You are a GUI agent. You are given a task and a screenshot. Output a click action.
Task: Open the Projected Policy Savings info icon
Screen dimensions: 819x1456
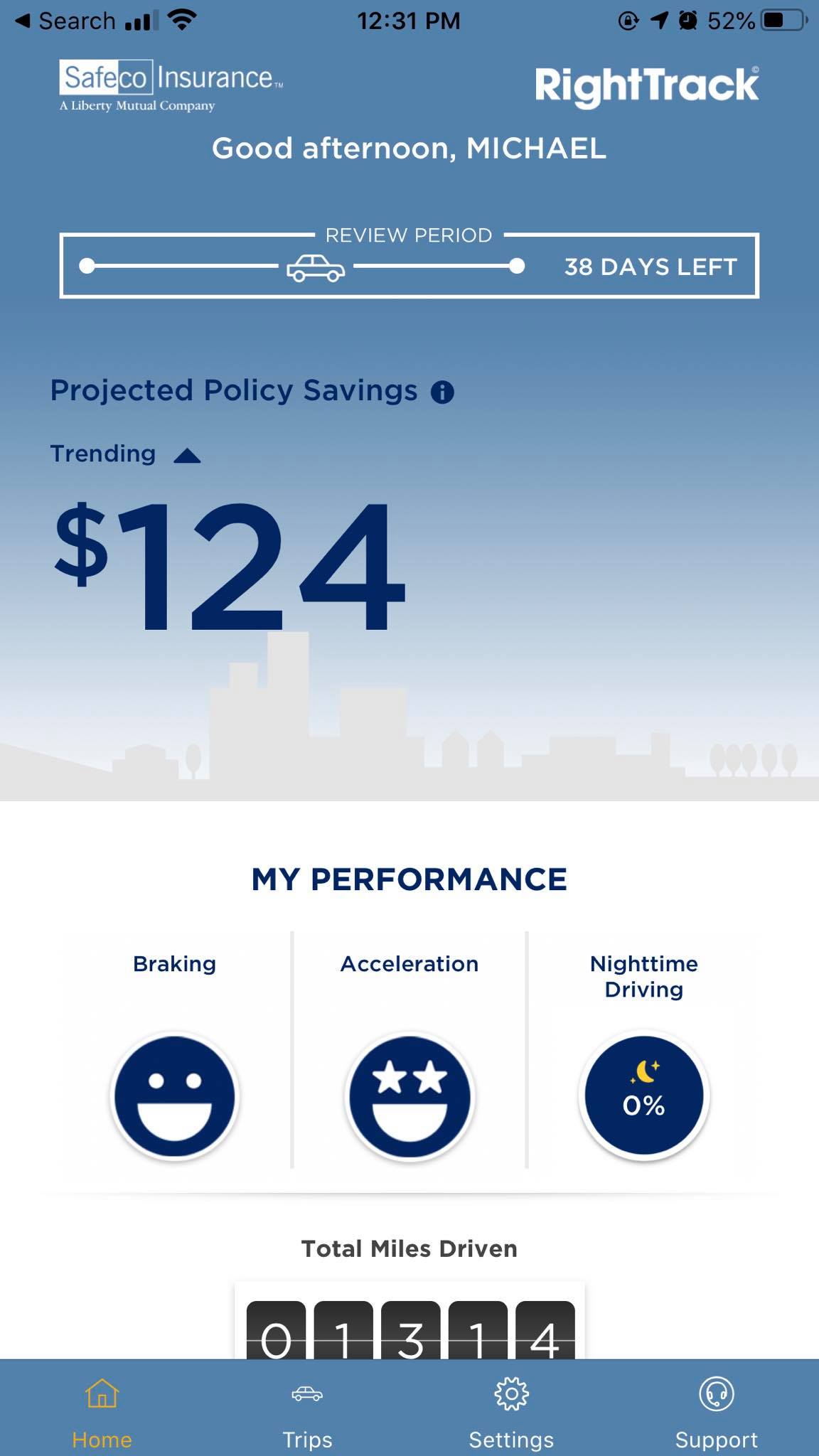coord(442,392)
